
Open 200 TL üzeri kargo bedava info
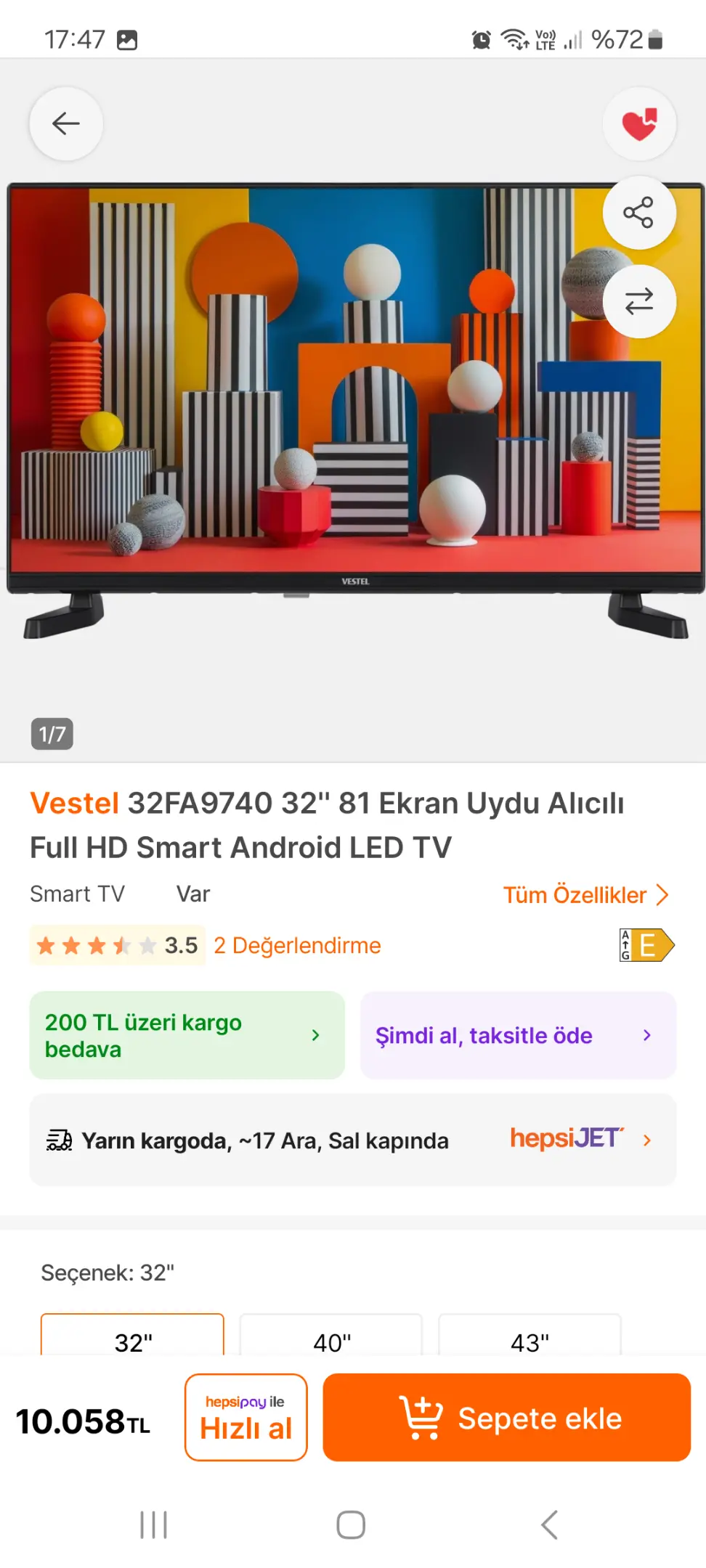pyautogui.click(x=187, y=1035)
